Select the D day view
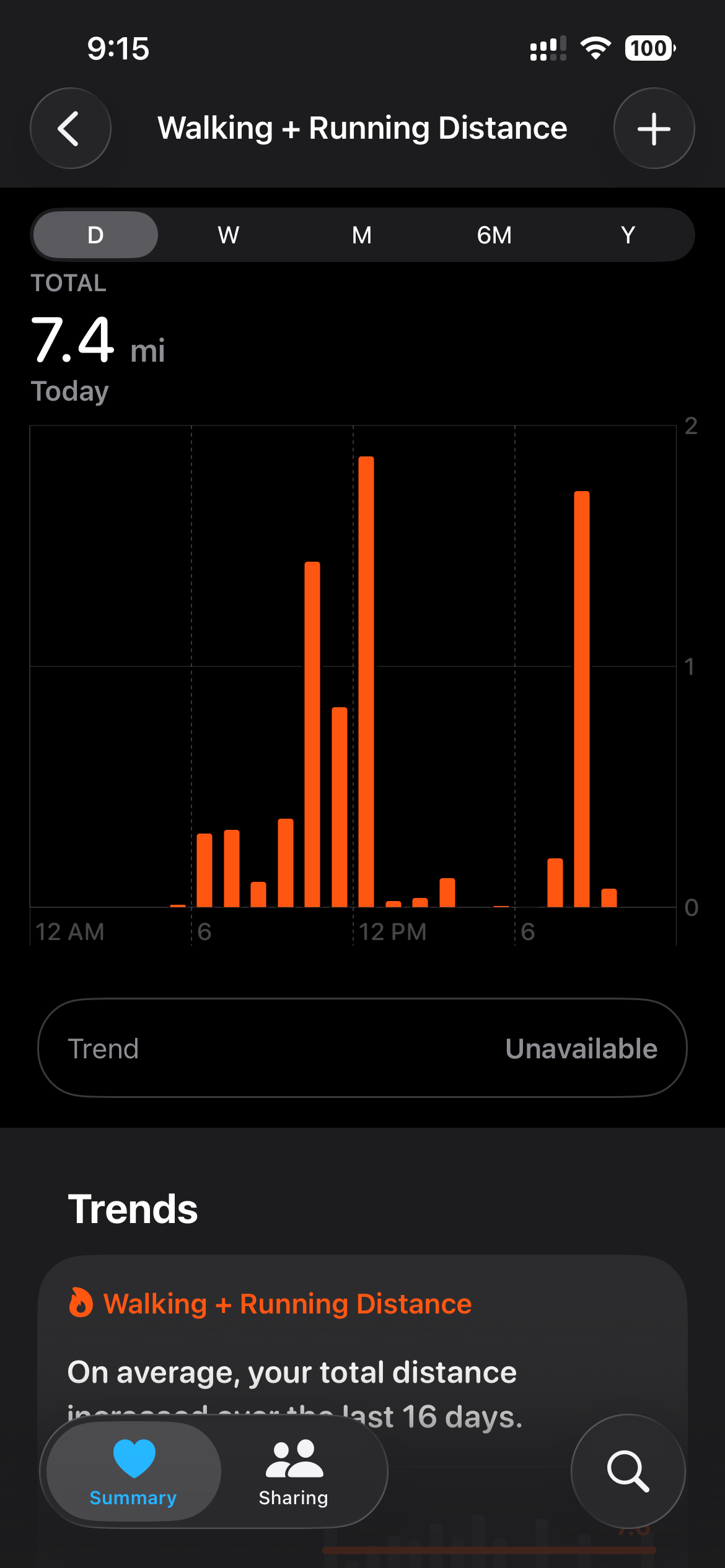725x1568 pixels. (95, 235)
